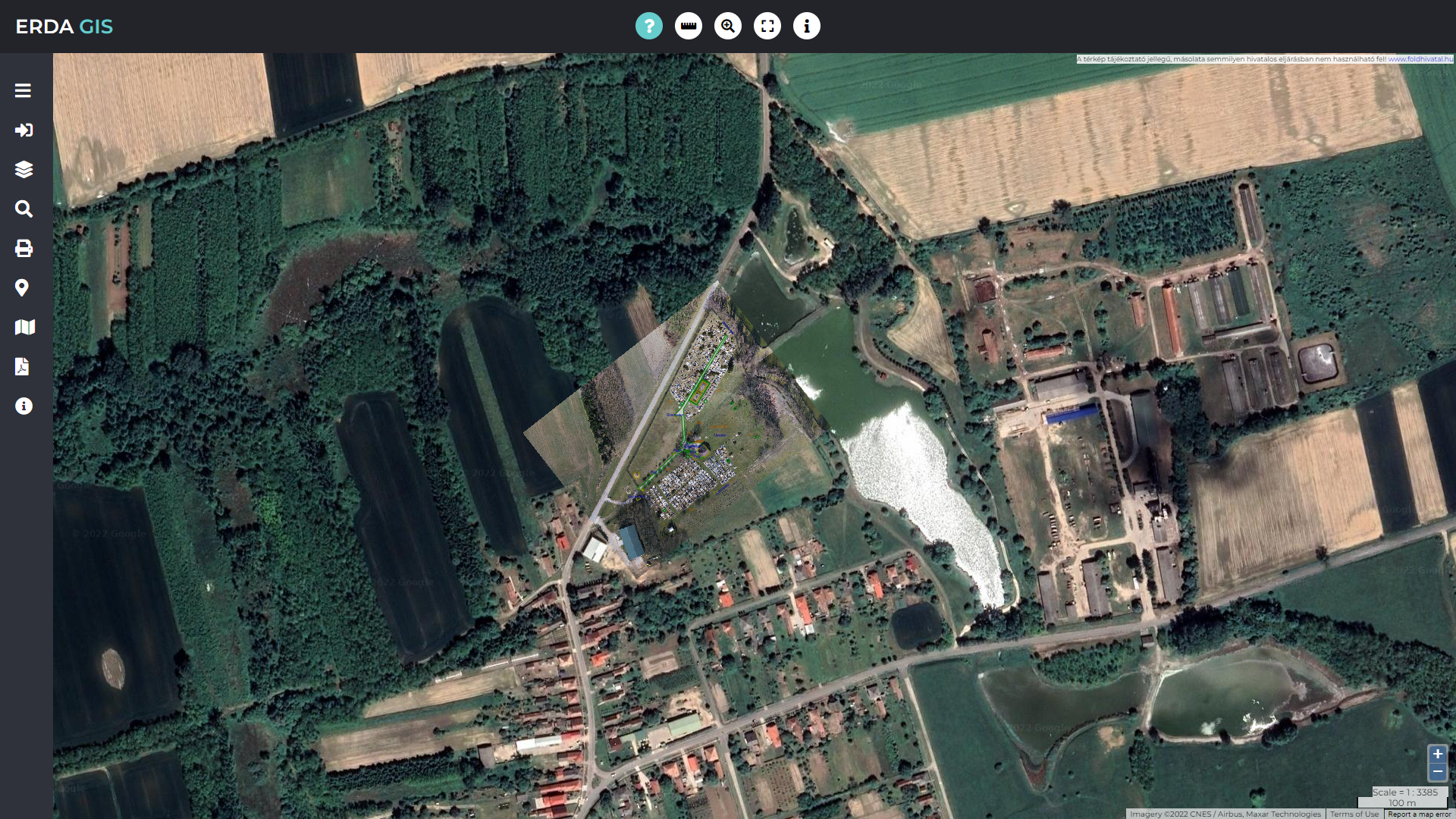Open search from the sidebar

24,209
